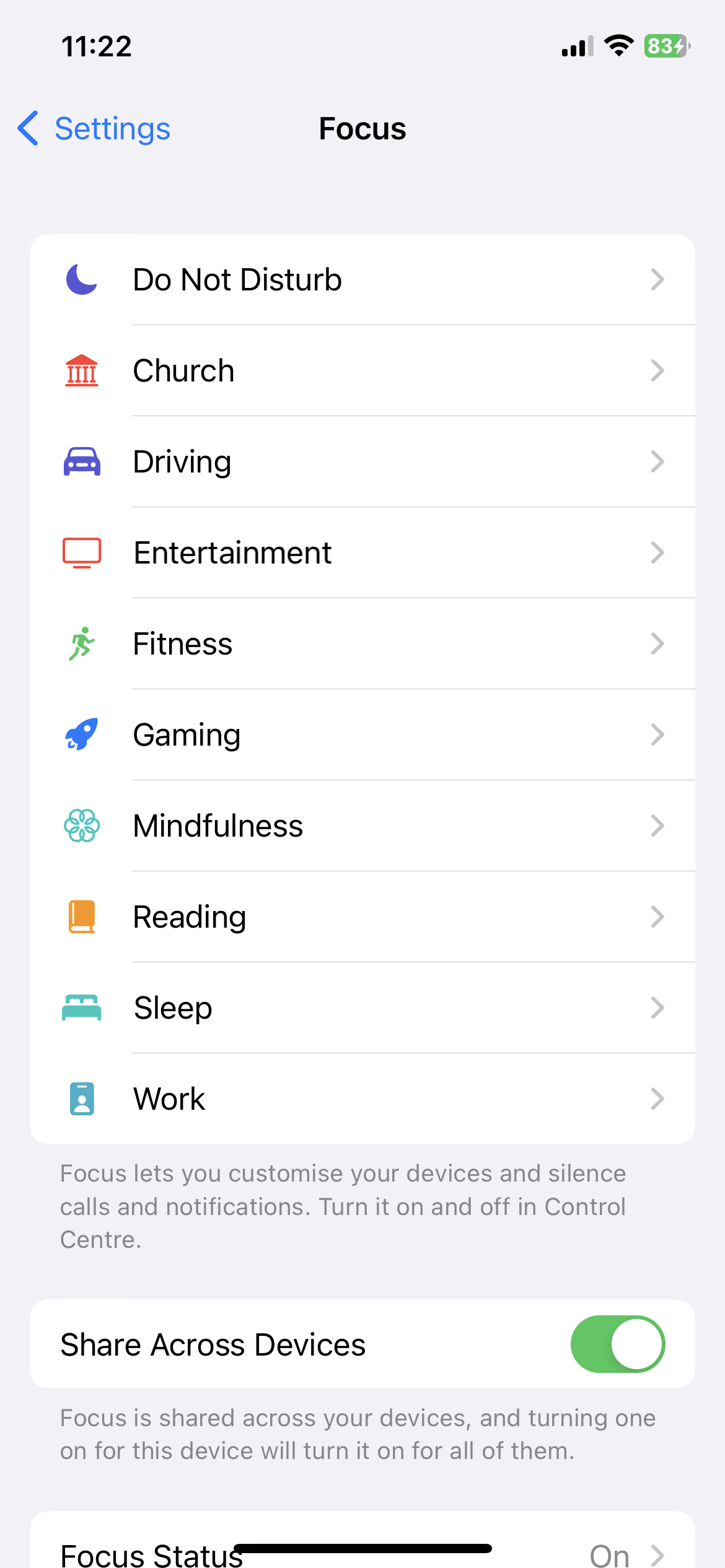The image size is (725, 1568).
Task: Tap the Work focus row
Action: 362,1099
